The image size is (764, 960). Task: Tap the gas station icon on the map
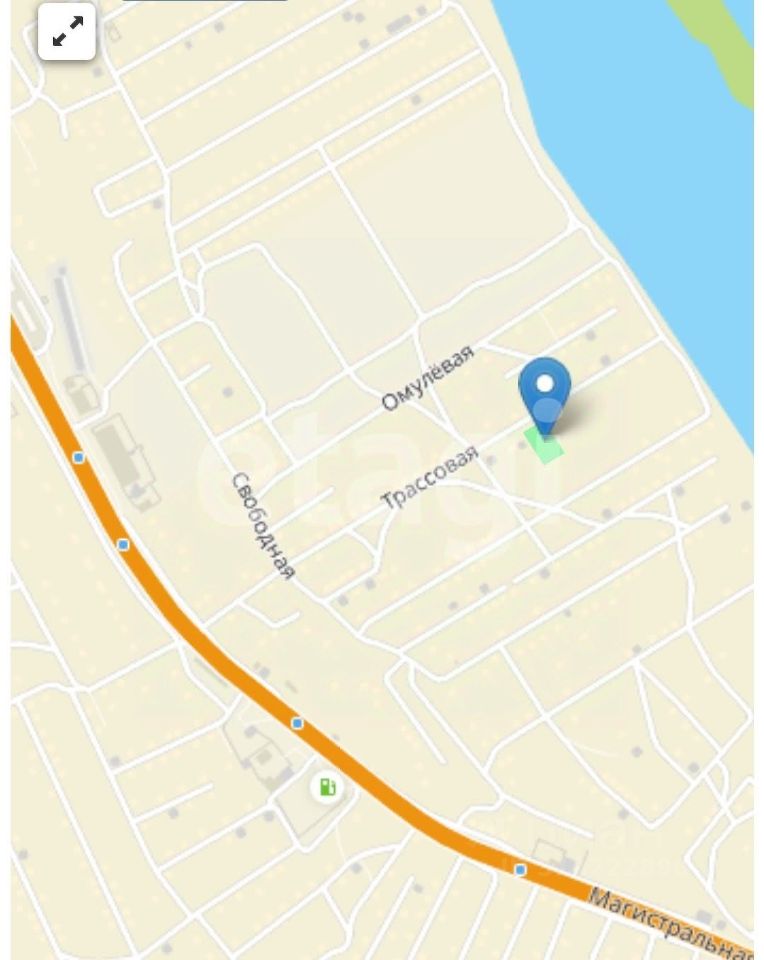coord(327,787)
